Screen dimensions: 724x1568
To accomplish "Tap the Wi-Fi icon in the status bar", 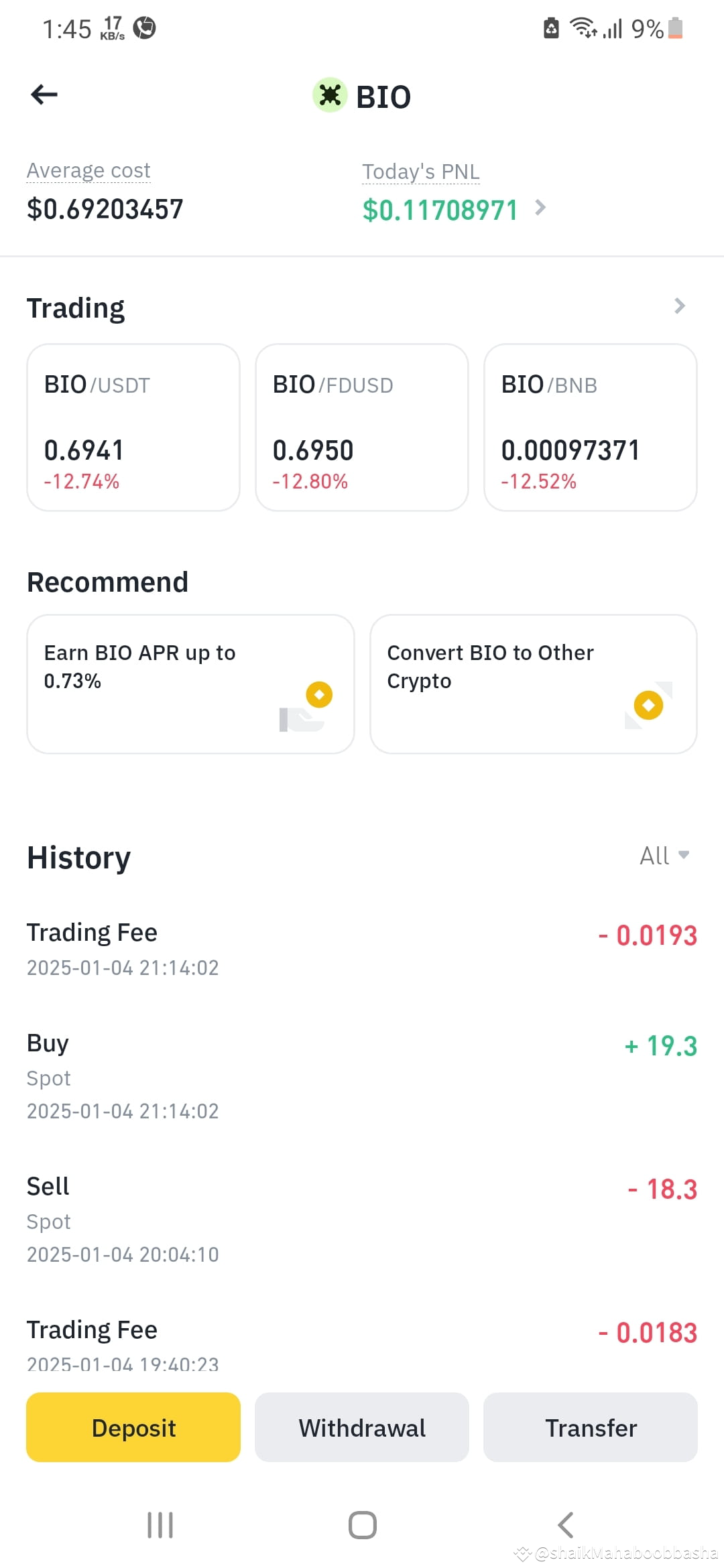I will coord(581,28).
